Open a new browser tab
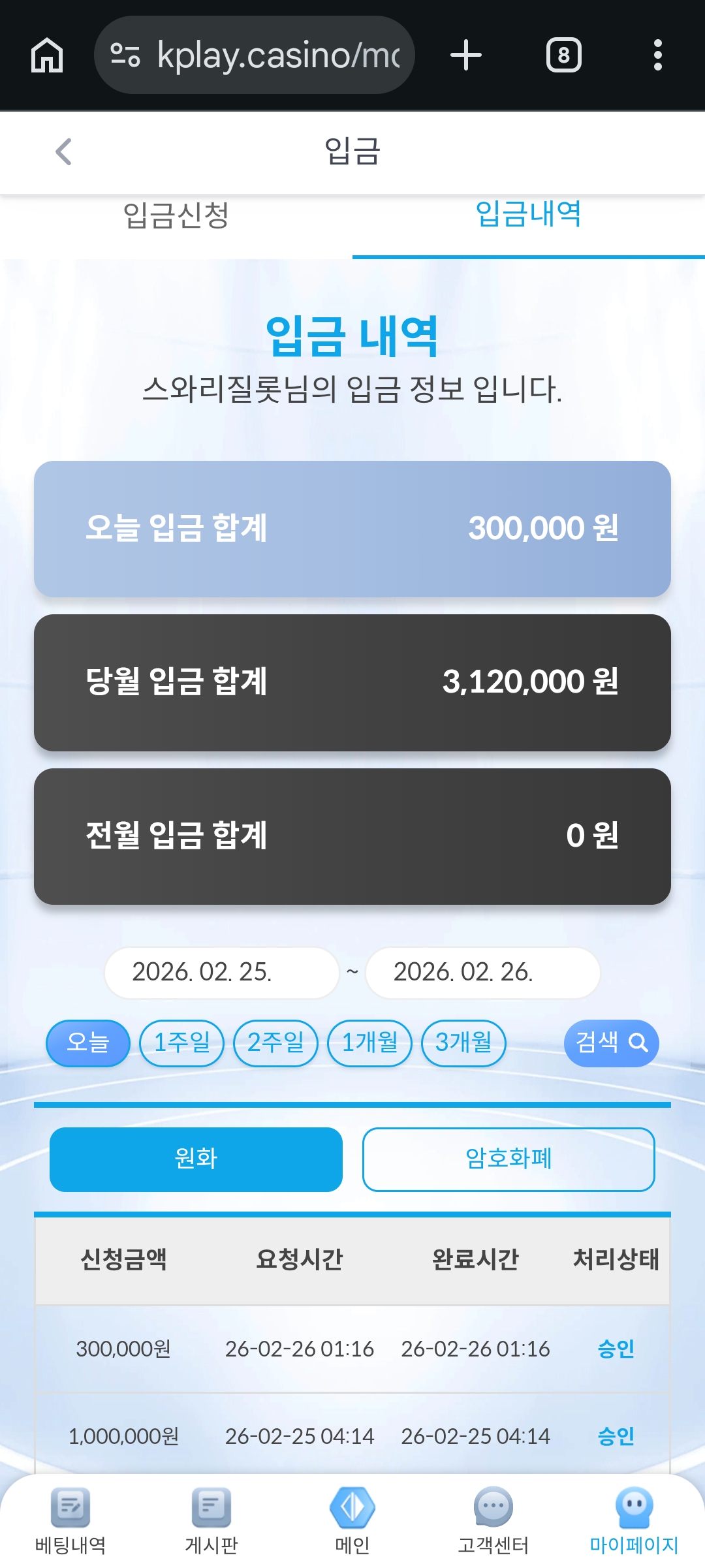The image size is (705, 1568). tap(465, 55)
